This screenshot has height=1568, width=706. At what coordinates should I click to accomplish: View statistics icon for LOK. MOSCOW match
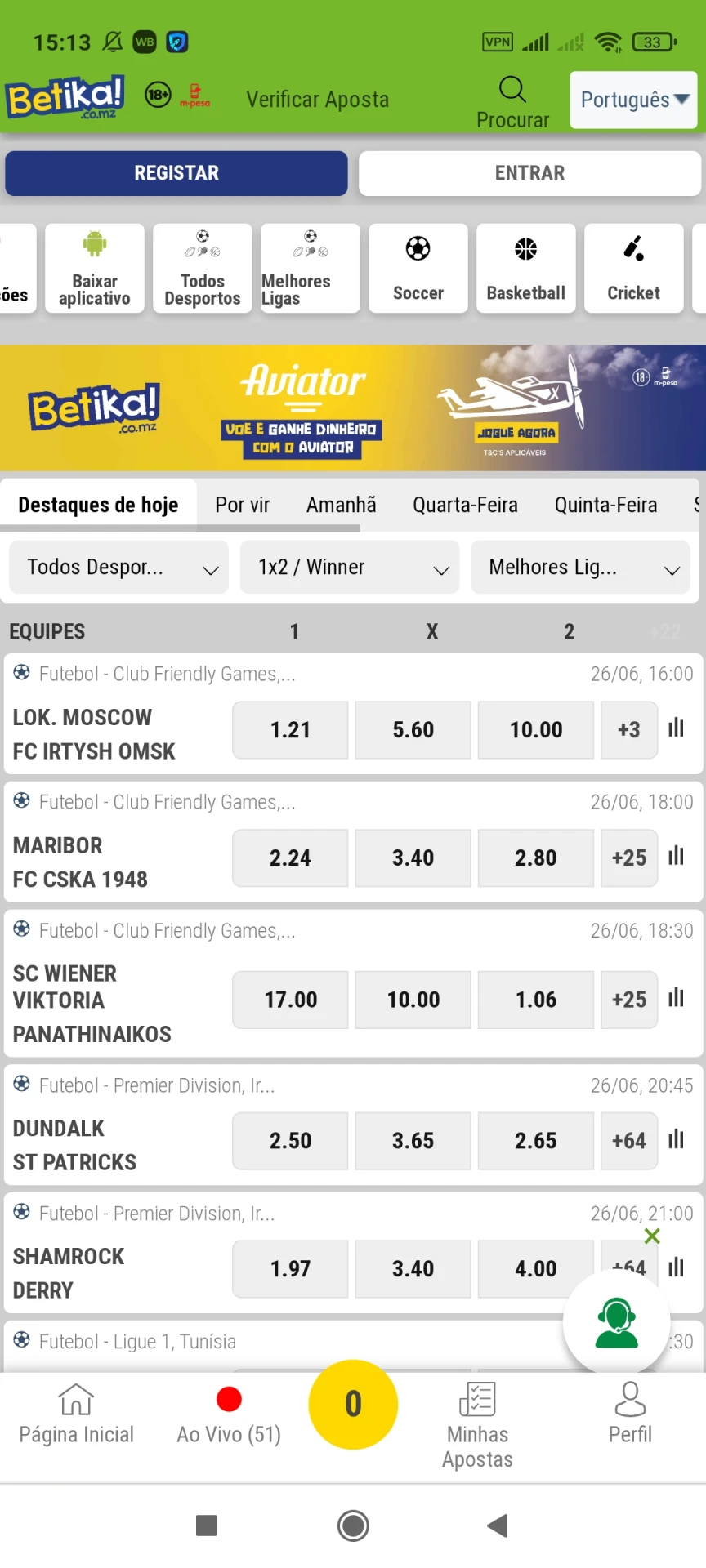(x=676, y=729)
